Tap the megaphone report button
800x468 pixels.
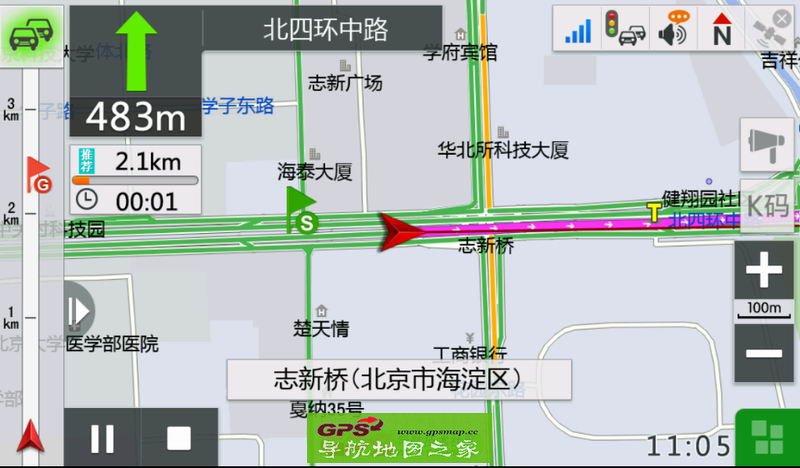tap(766, 144)
